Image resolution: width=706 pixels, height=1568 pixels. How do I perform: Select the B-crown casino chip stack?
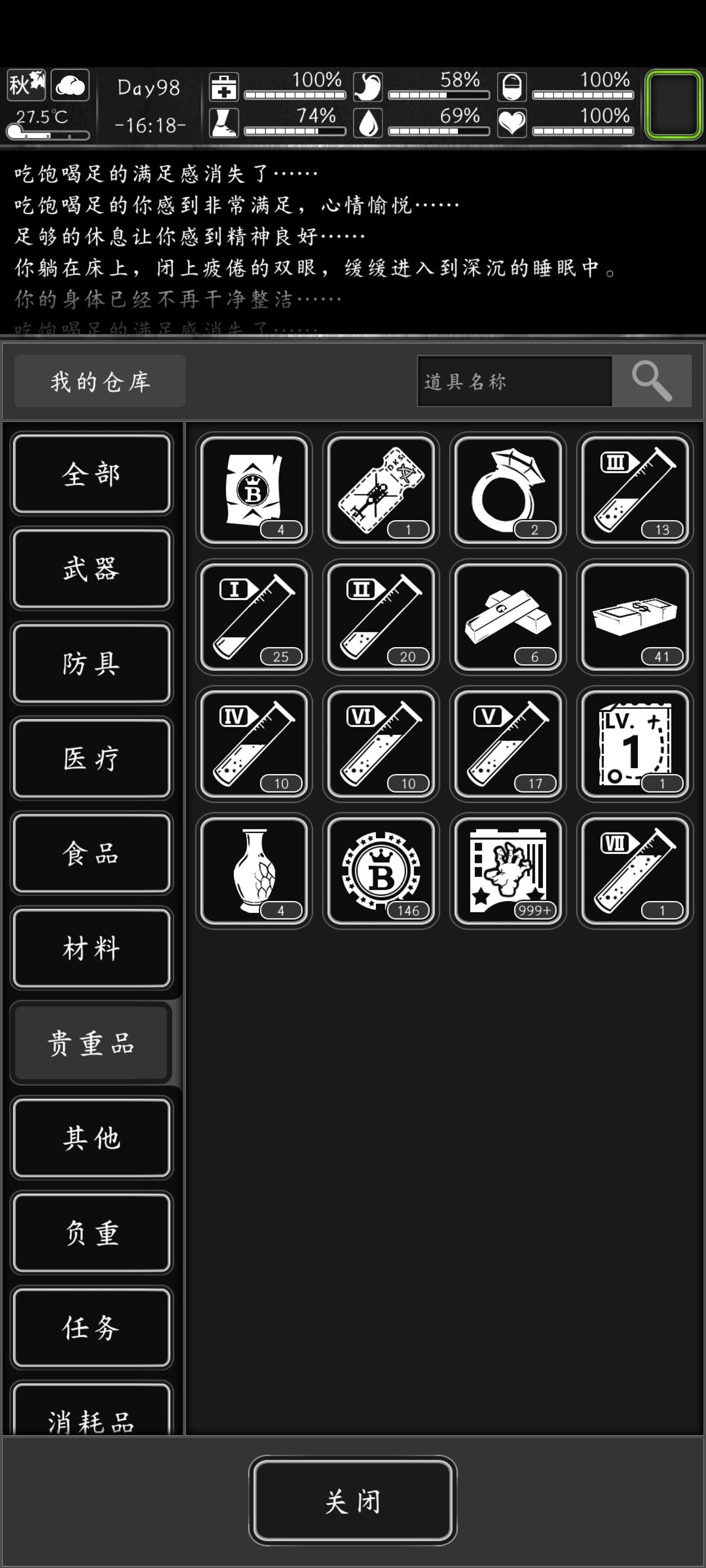pos(380,870)
